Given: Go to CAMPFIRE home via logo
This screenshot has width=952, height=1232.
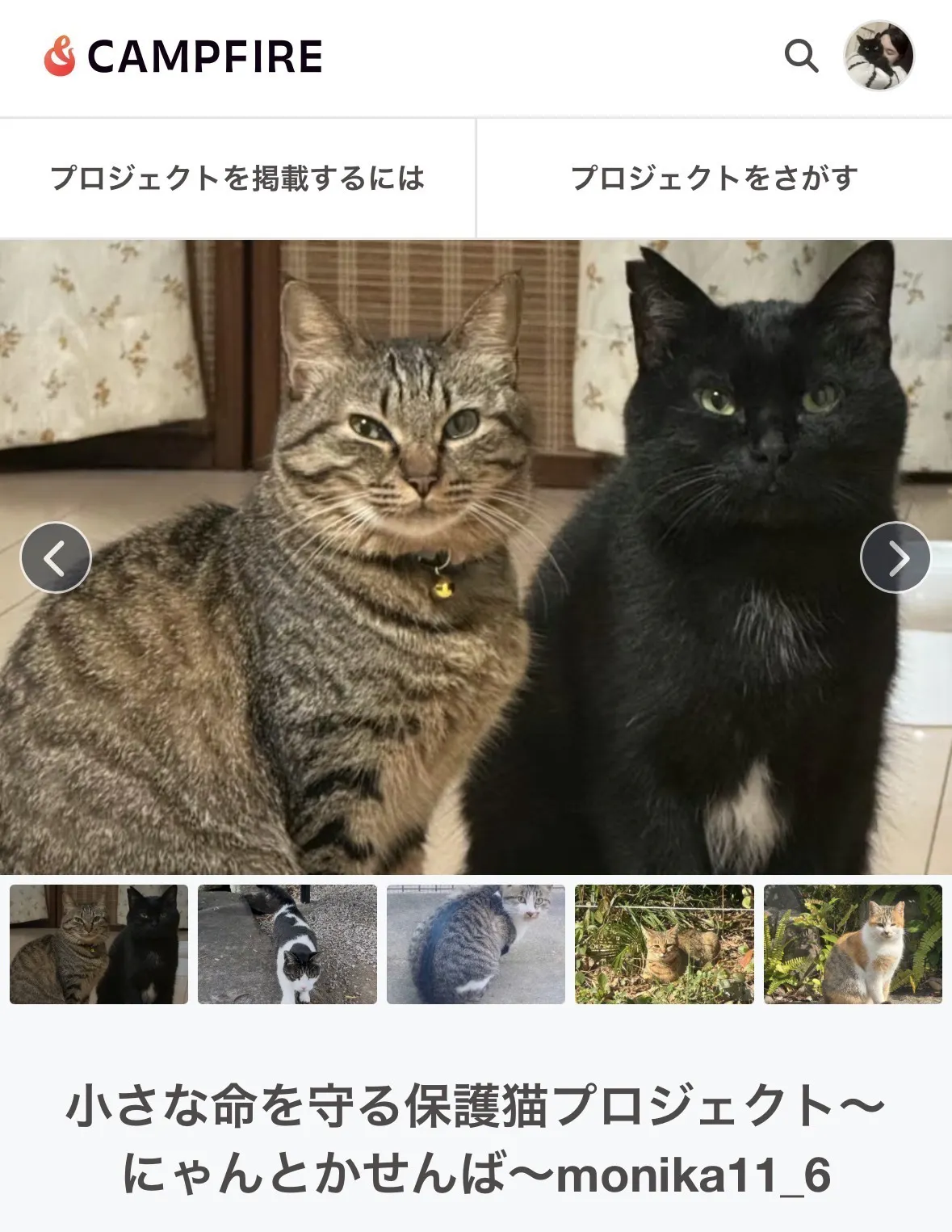Looking at the screenshot, I should click(183, 57).
